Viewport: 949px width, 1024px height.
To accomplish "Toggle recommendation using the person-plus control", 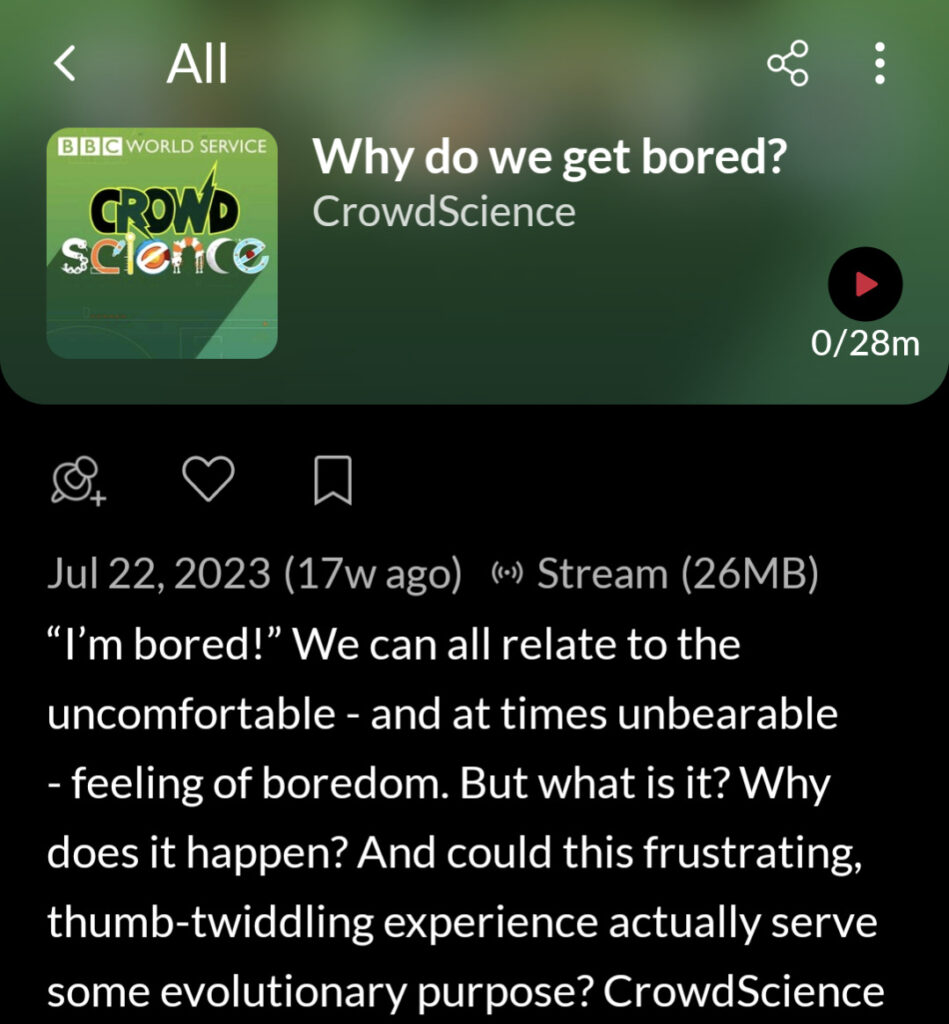I will coord(77,480).
